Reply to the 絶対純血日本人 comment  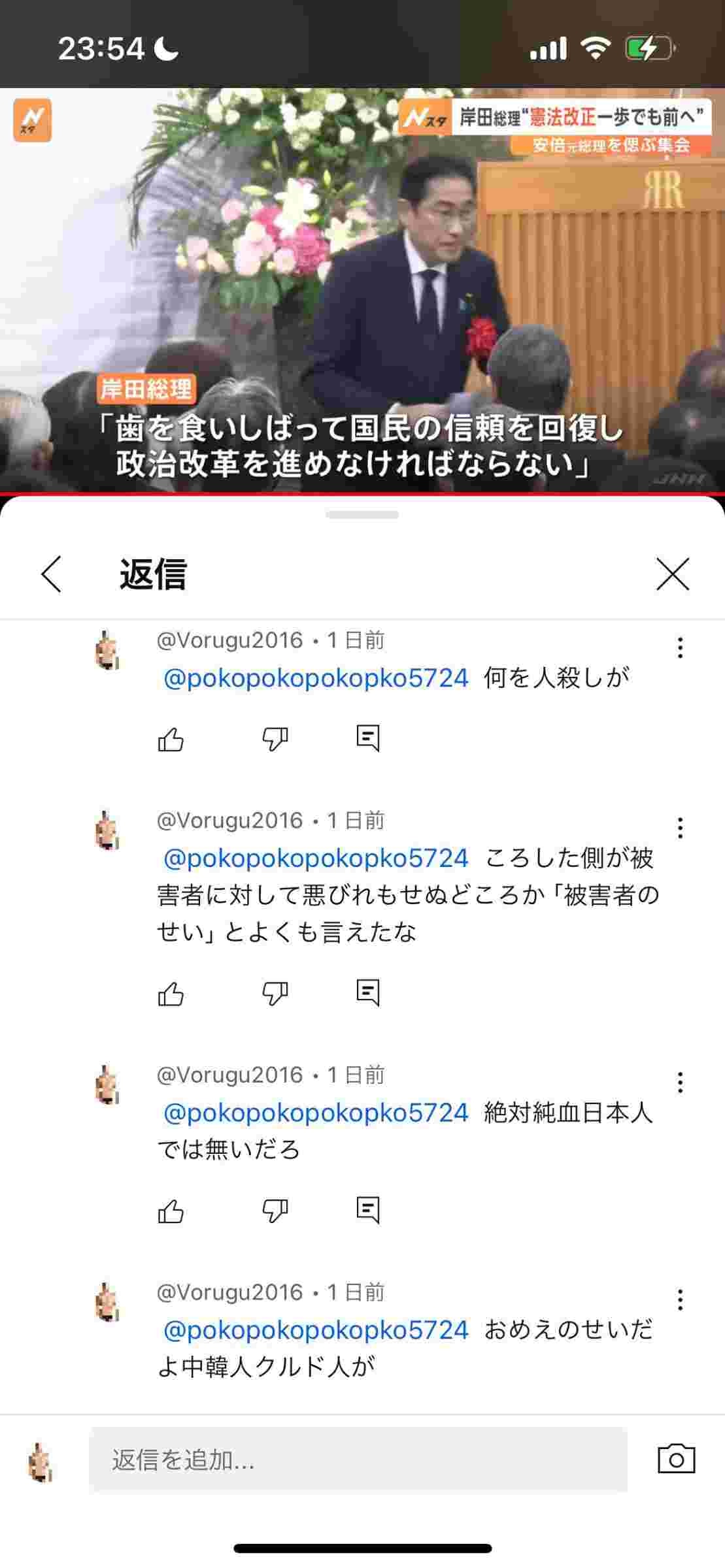368,1211
